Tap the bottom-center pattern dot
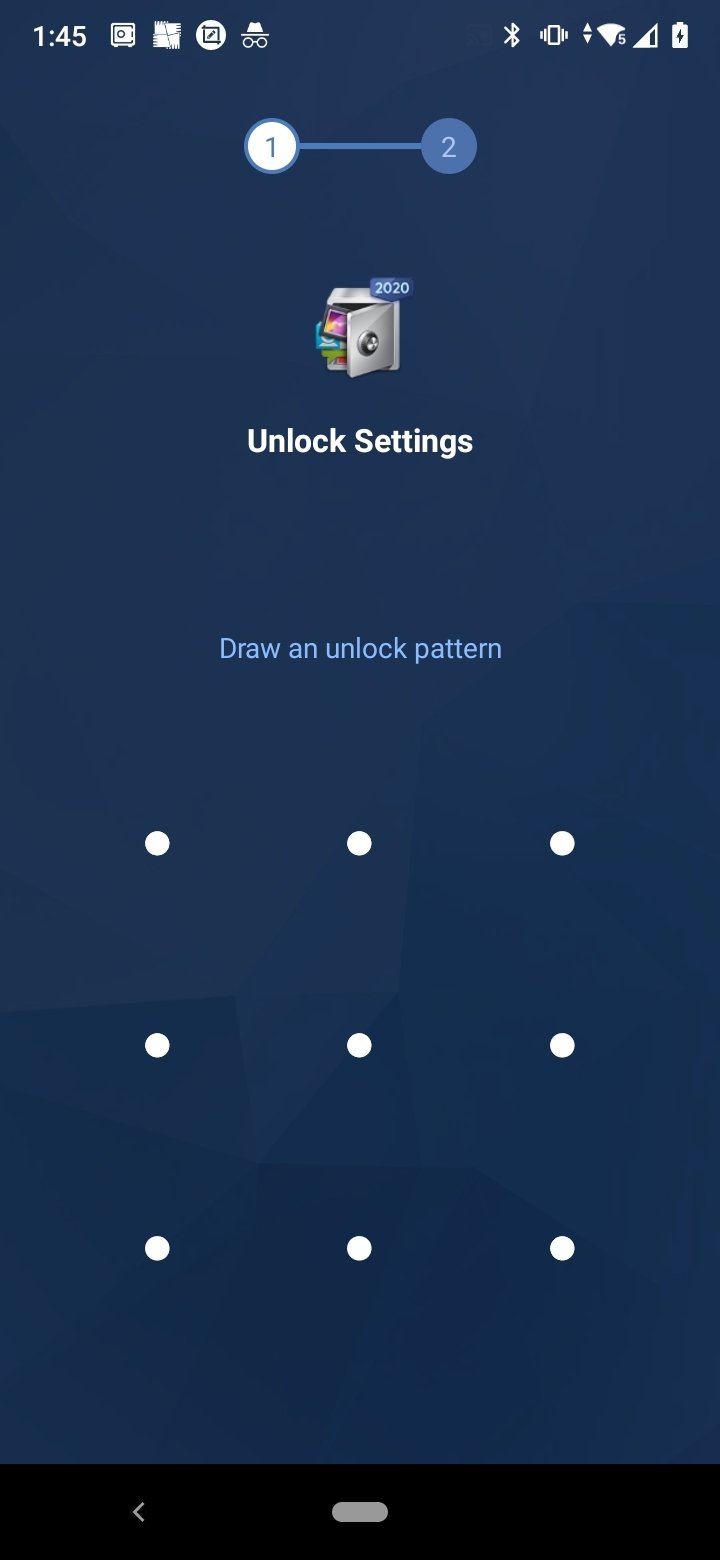This screenshot has width=720, height=1560. [359, 1248]
